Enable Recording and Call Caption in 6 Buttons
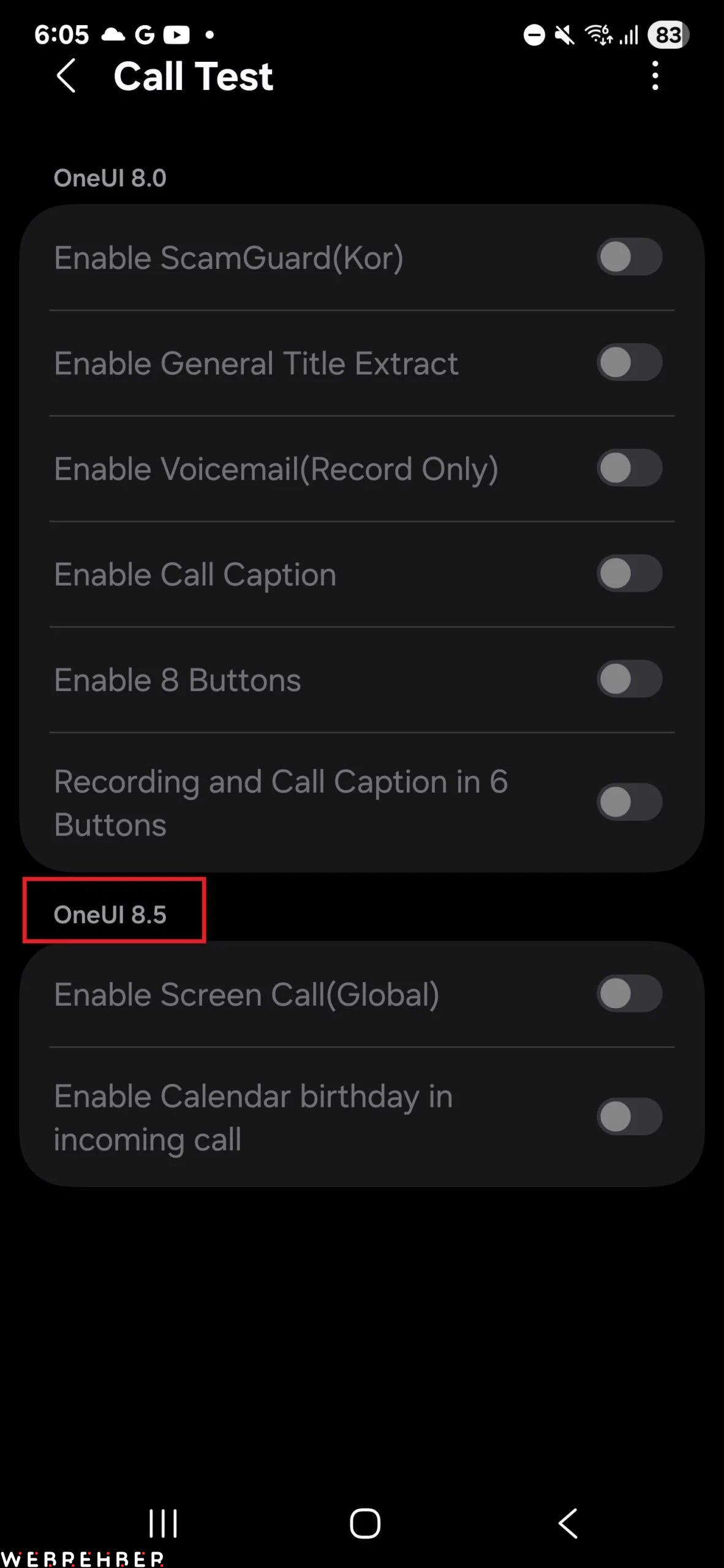The height and width of the screenshot is (1568, 724). [x=629, y=802]
